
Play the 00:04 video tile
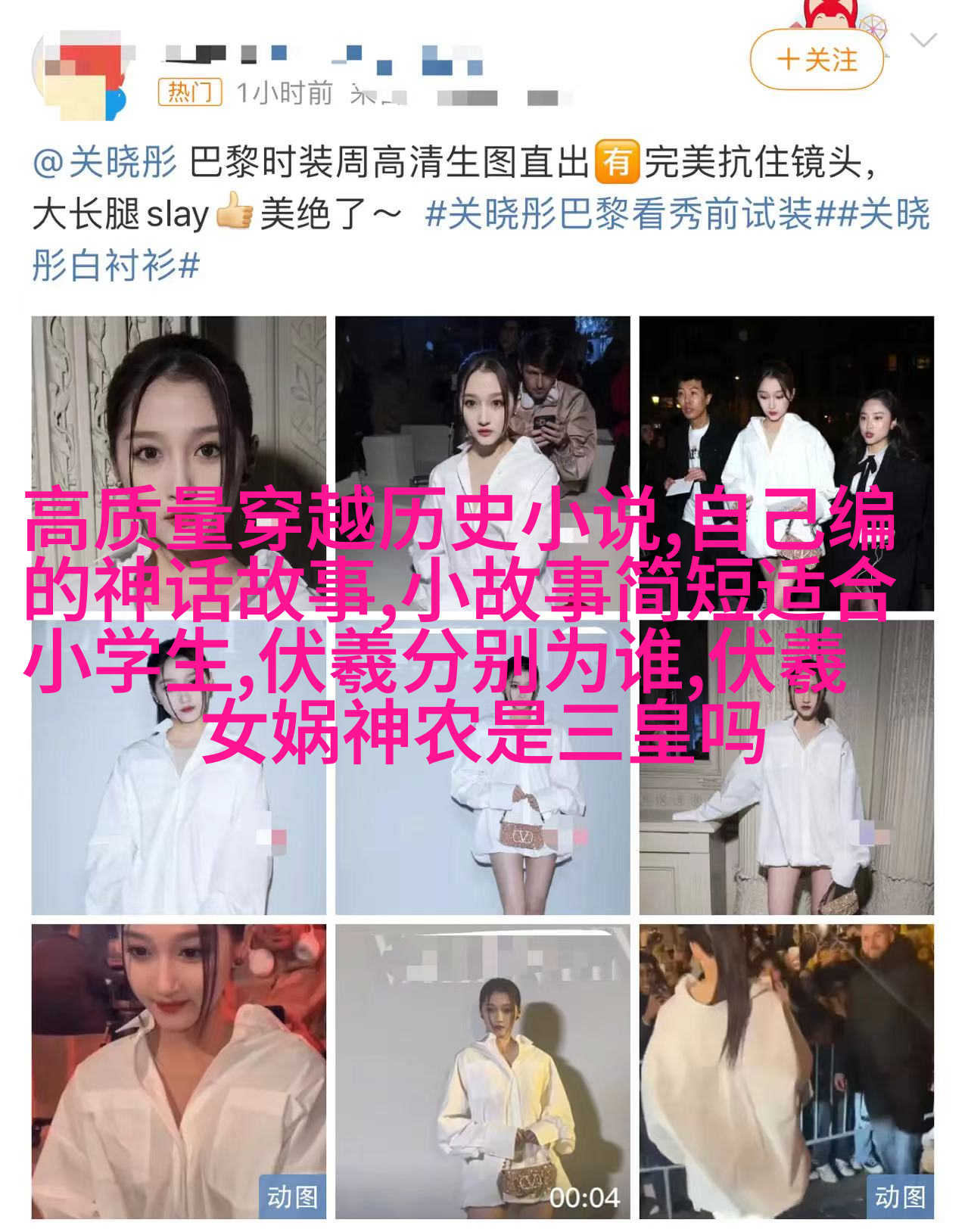(x=482, y=1071)
